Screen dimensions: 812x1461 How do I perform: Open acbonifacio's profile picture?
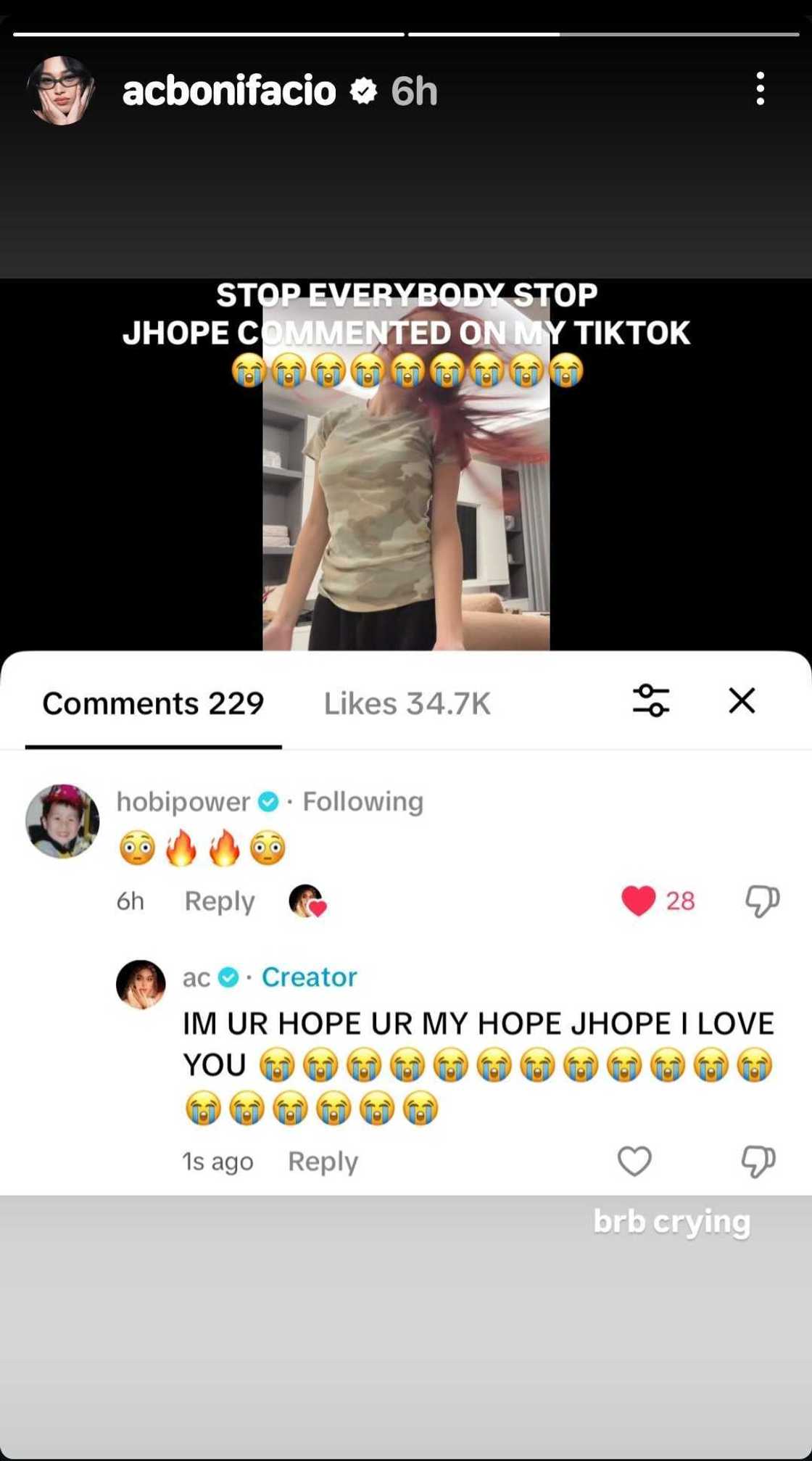pyautogui.click(x=61, y=91)
